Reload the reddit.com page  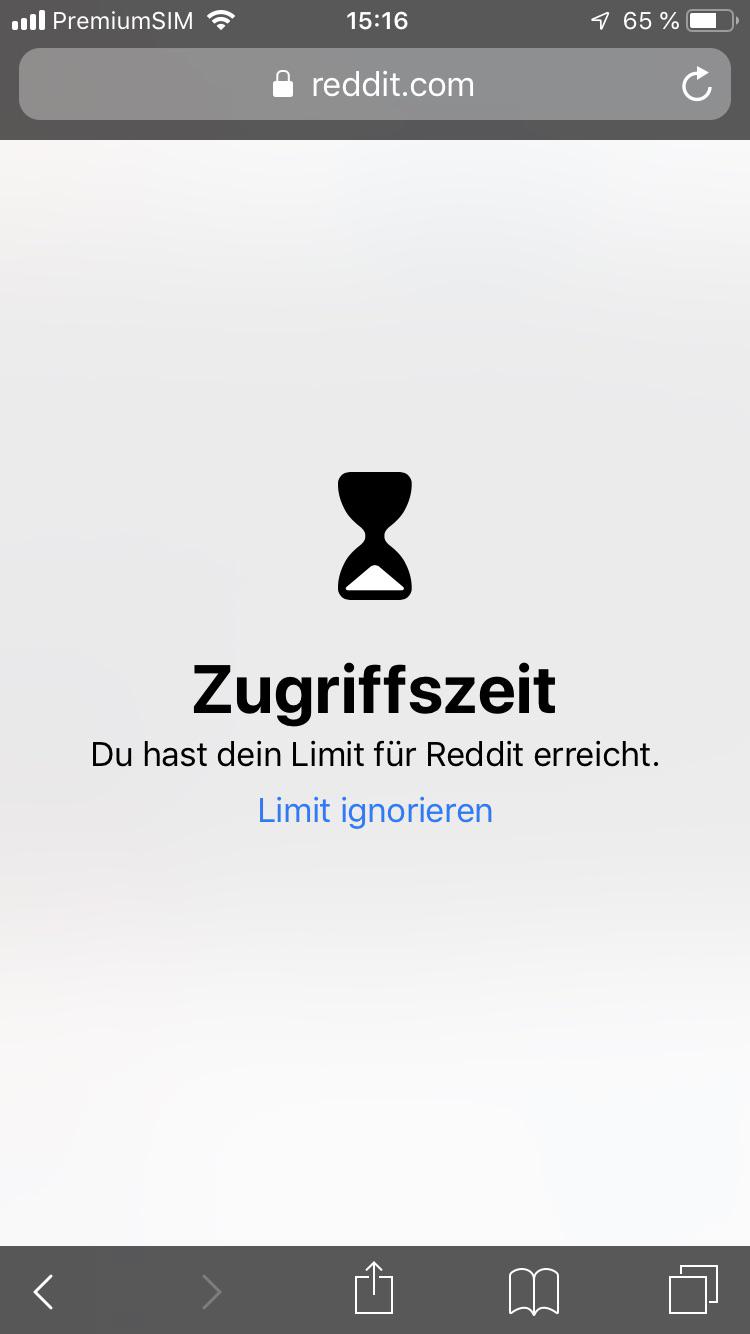696,85
